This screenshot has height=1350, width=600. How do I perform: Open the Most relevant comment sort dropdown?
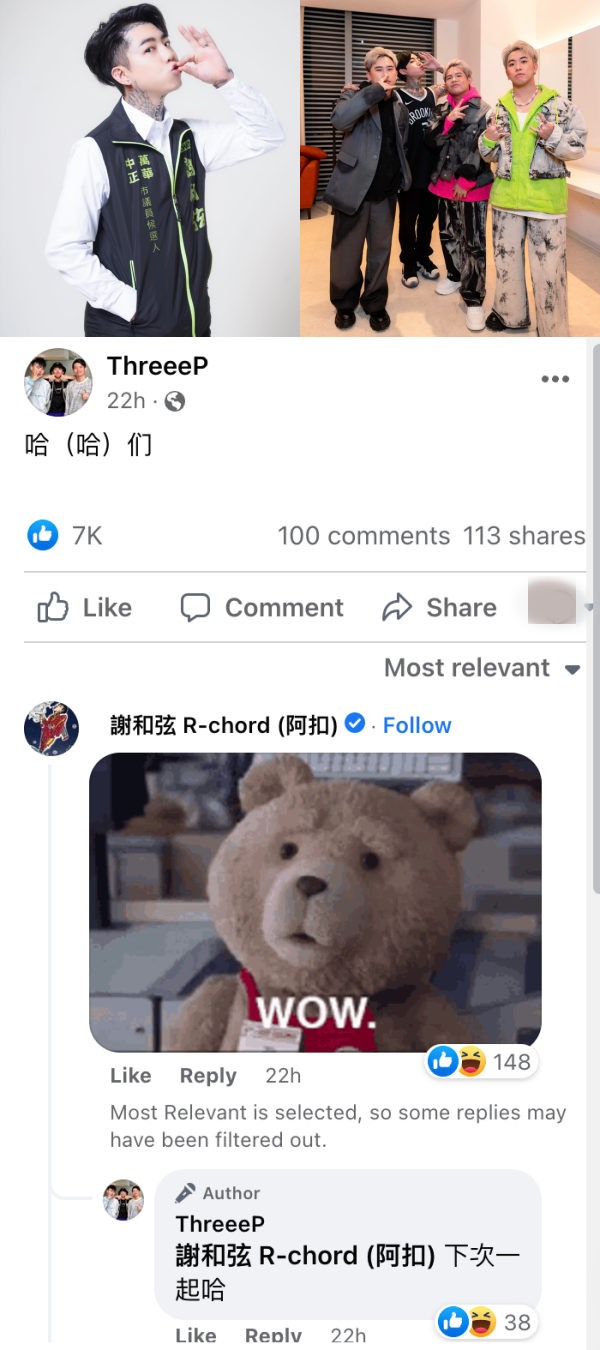tap(482, 668)
